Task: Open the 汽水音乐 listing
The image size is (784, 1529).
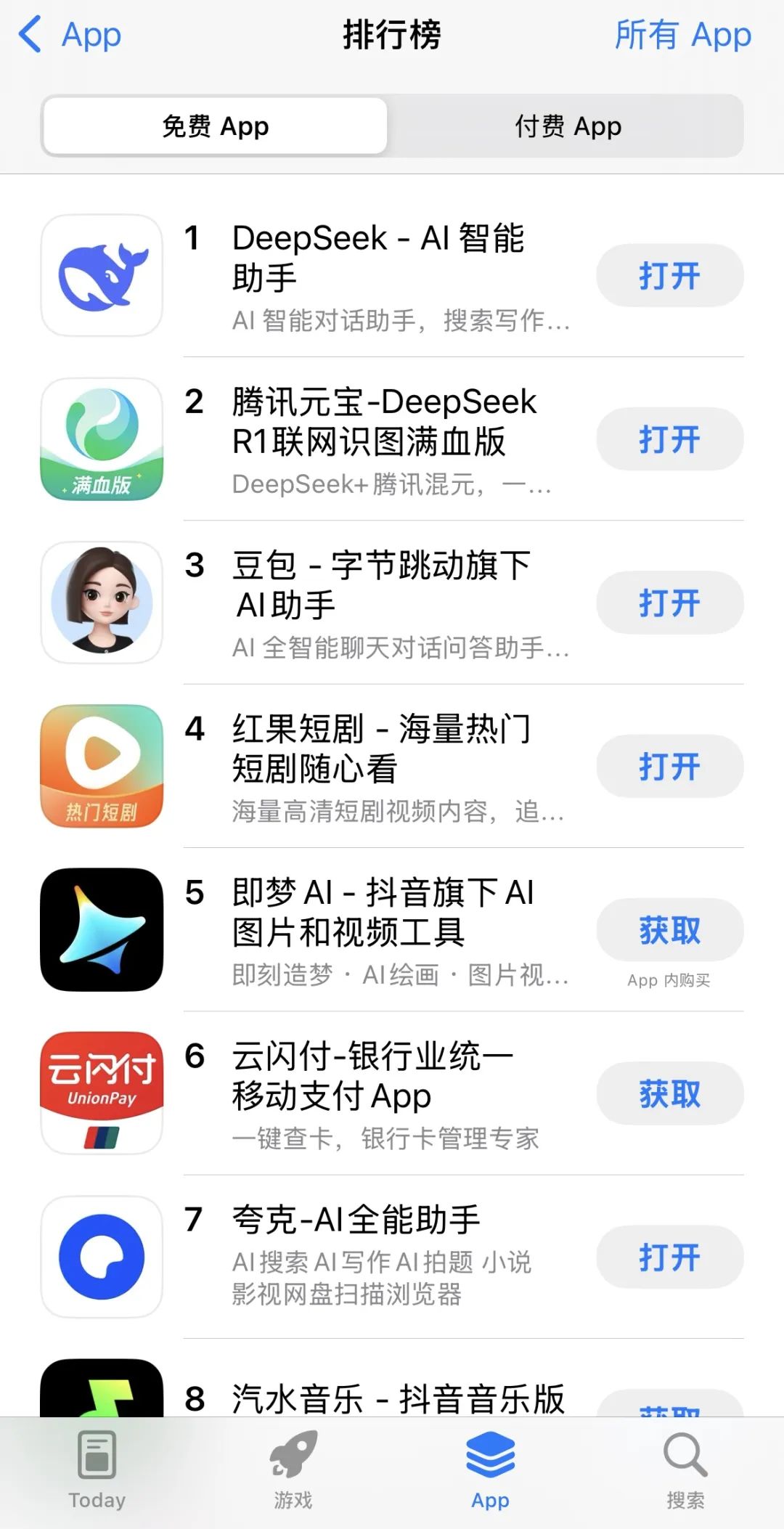Action: pyautogui.click(x=398, y=1398)
